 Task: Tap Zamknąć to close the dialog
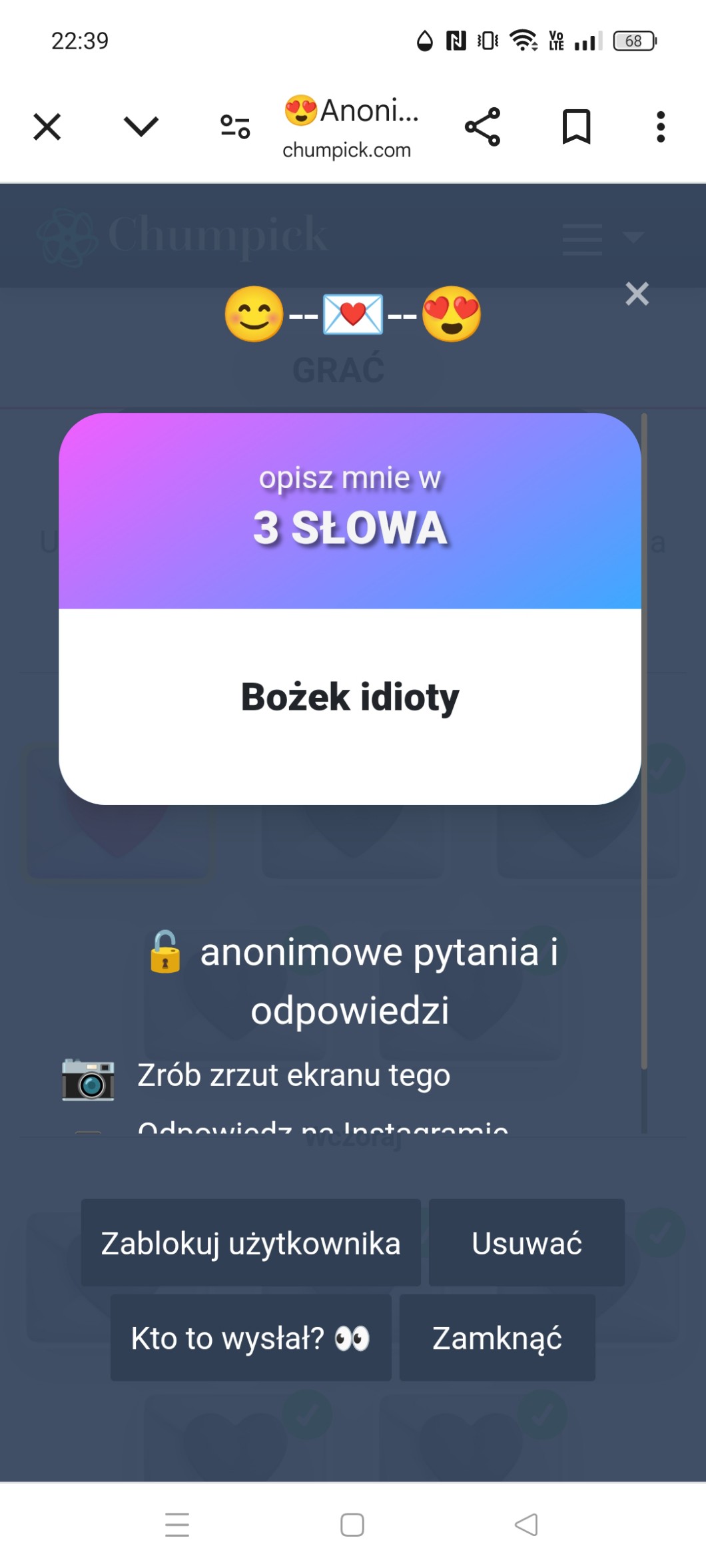(x=497, y=1338)
